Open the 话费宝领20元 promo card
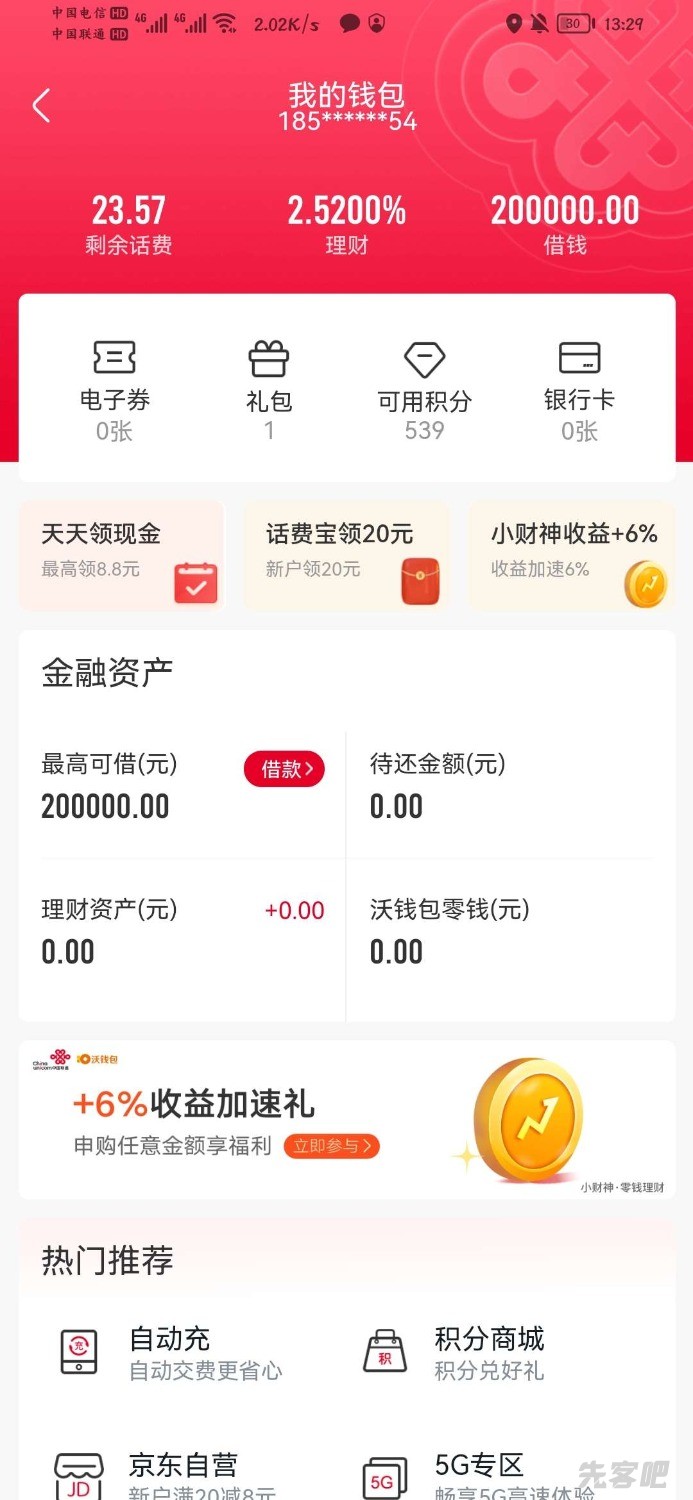This screenshot has height=1500, width=693. click(346, 555)
